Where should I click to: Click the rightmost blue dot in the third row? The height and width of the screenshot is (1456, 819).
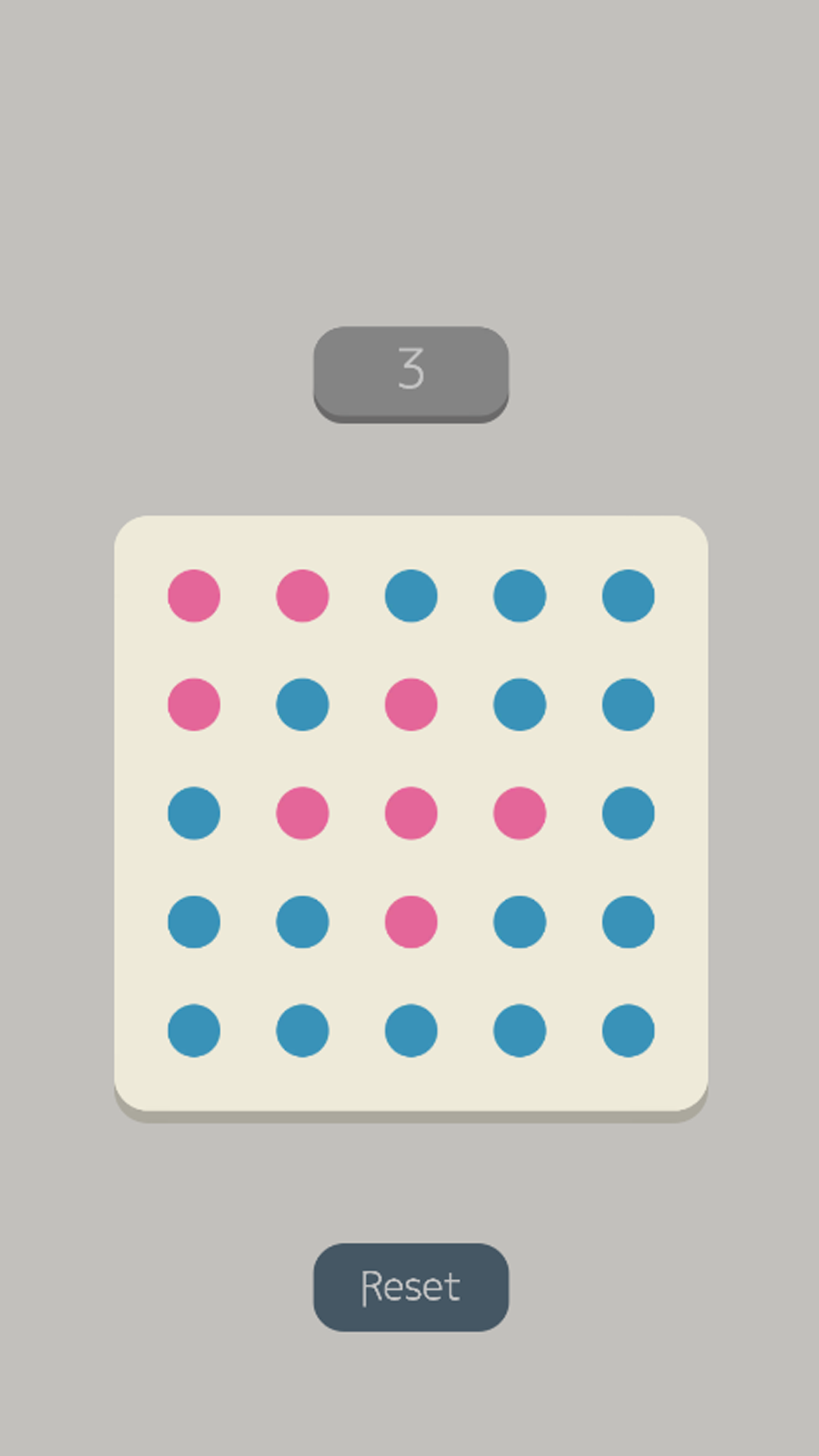(x=627, y=814)
